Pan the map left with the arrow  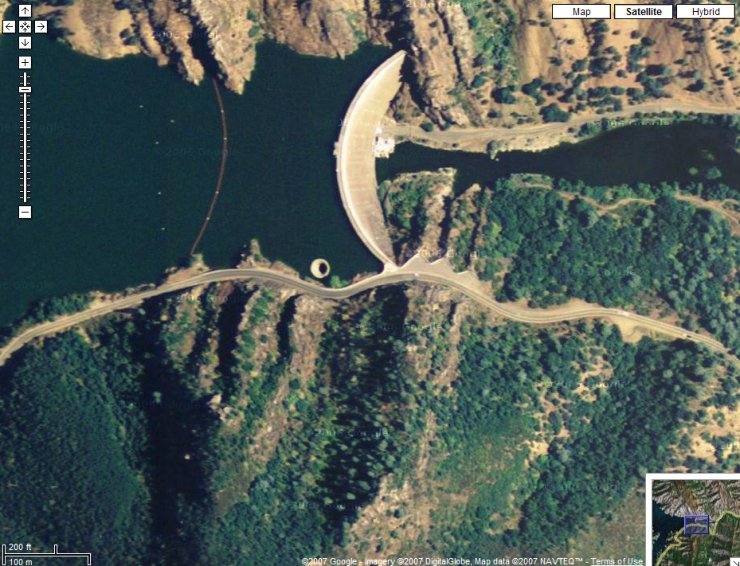9,27
